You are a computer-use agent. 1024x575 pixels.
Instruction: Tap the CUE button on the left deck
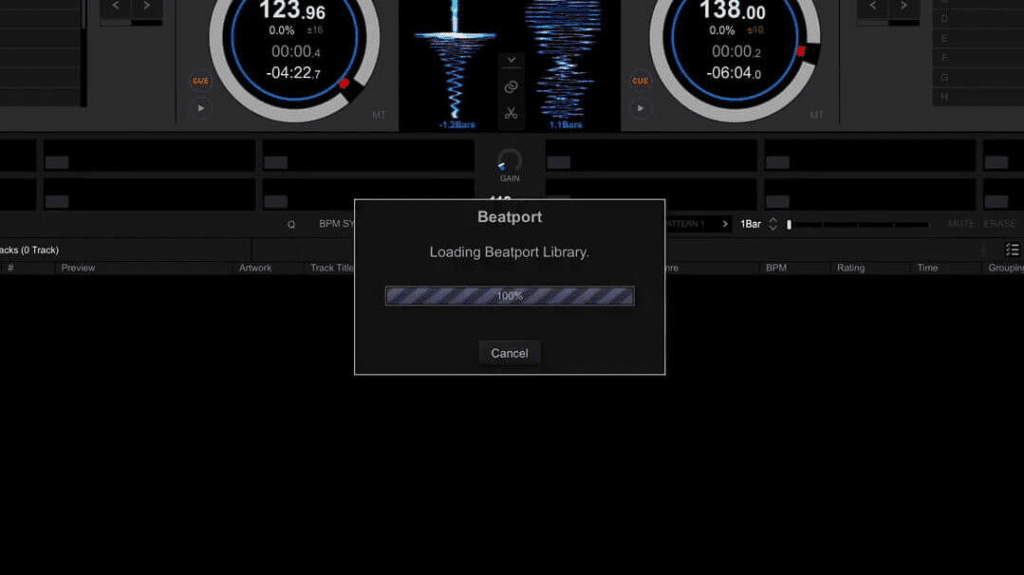tap(201, 81)
